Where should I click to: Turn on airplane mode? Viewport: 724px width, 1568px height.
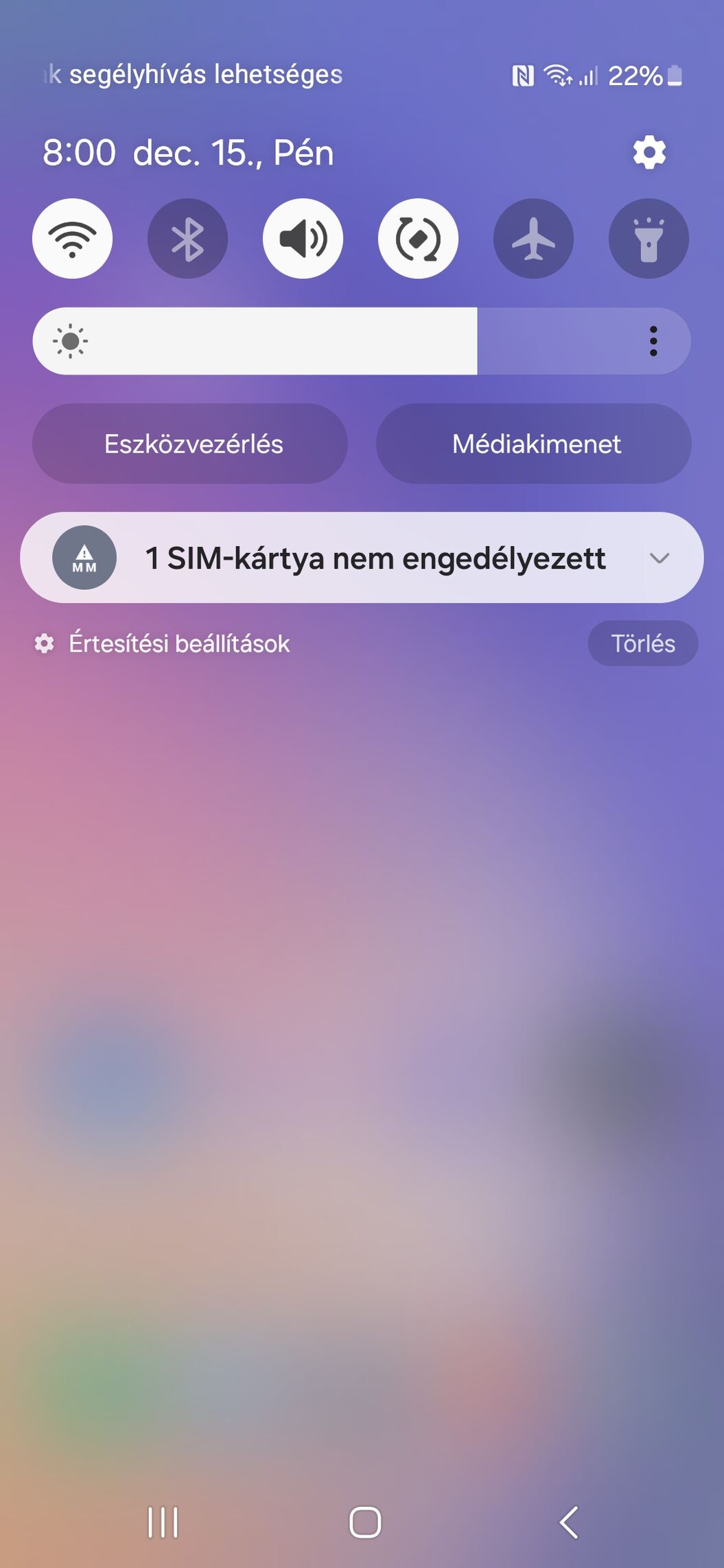point(533,239)
